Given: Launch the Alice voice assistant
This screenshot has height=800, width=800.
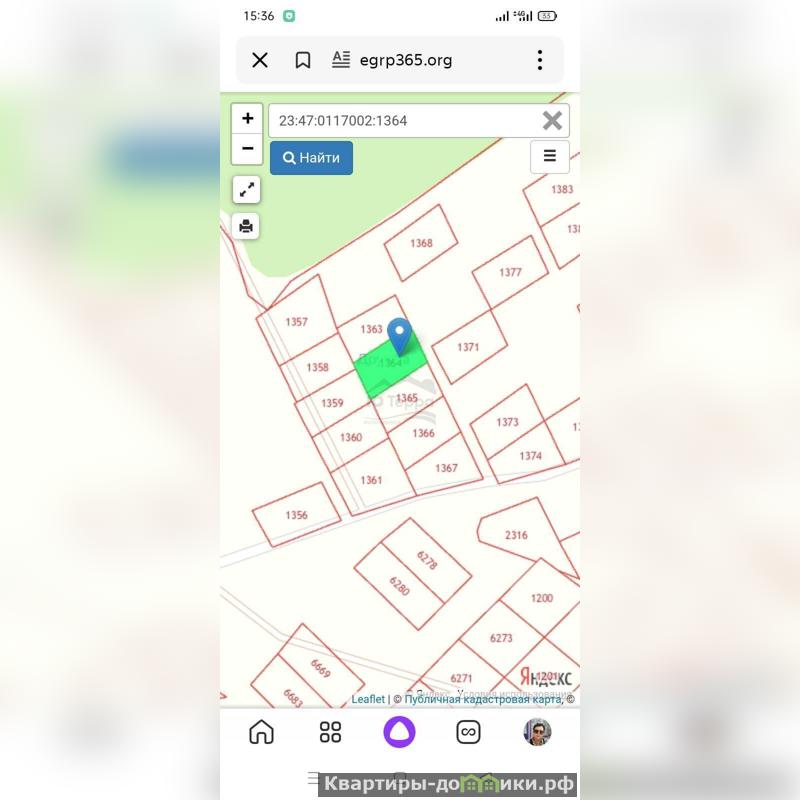Looking at the screenshot, I should tap(399, 732).
